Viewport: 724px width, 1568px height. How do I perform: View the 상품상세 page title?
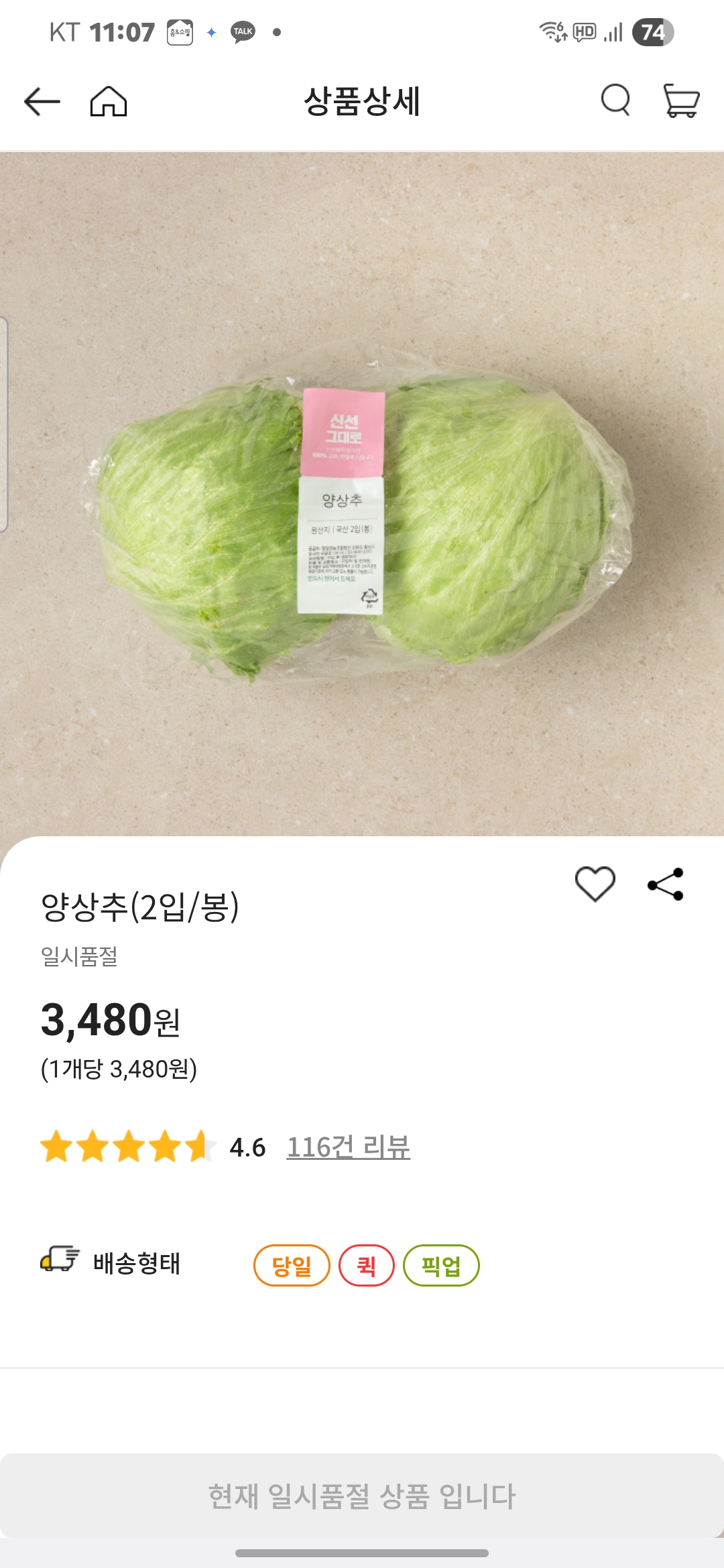[x=362, y=102]
